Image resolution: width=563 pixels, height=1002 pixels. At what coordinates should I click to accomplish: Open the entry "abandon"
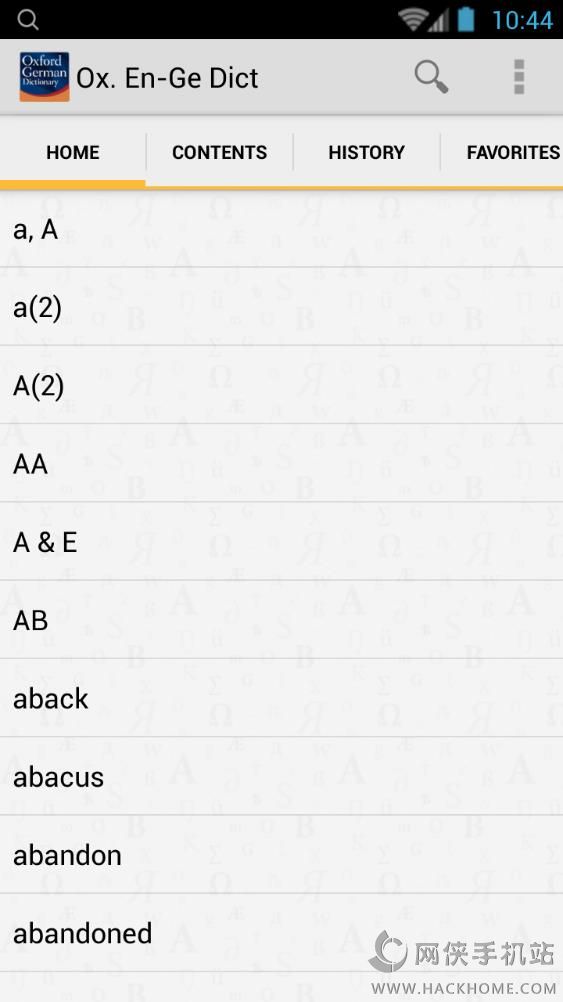[x=281, y=854]
